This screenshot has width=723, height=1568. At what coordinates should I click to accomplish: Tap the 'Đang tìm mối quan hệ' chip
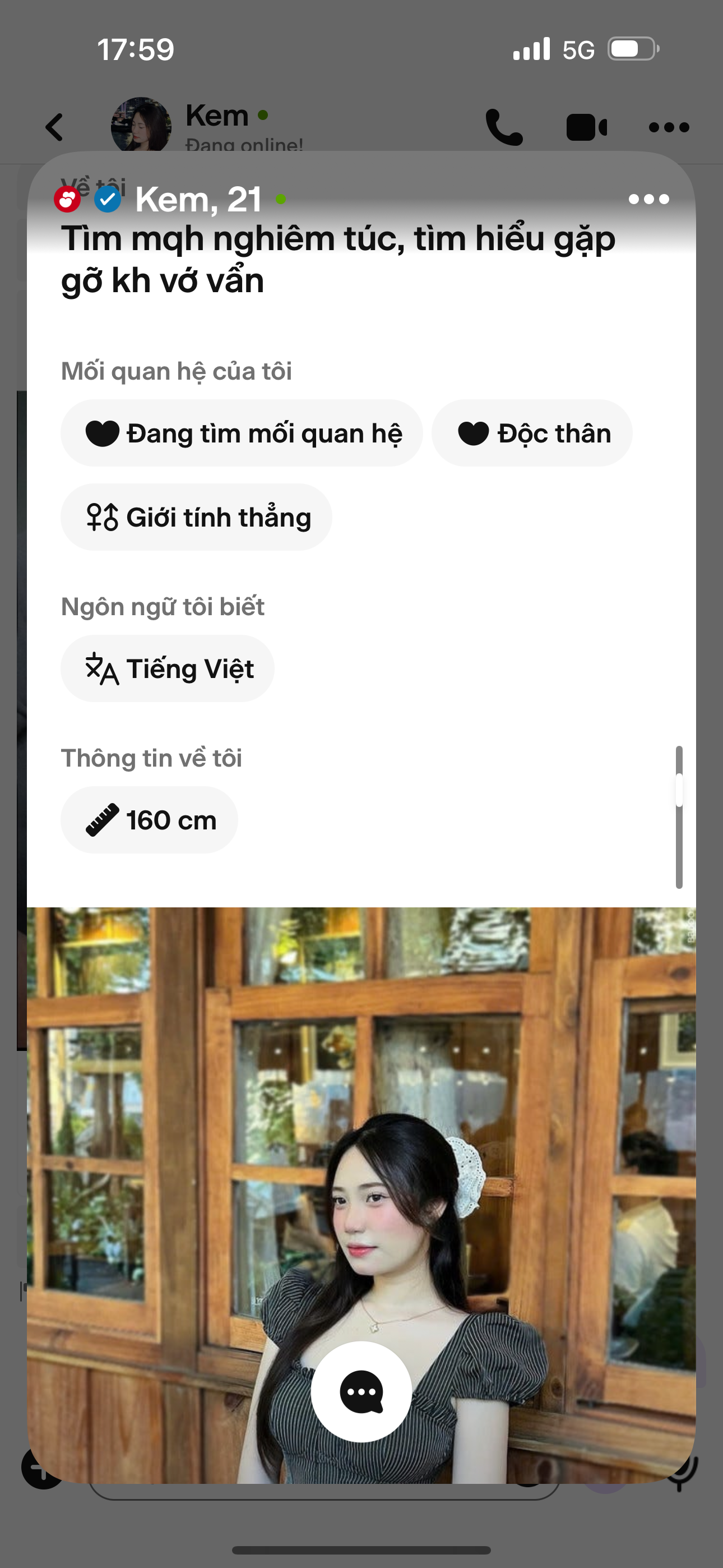[242, 433]
